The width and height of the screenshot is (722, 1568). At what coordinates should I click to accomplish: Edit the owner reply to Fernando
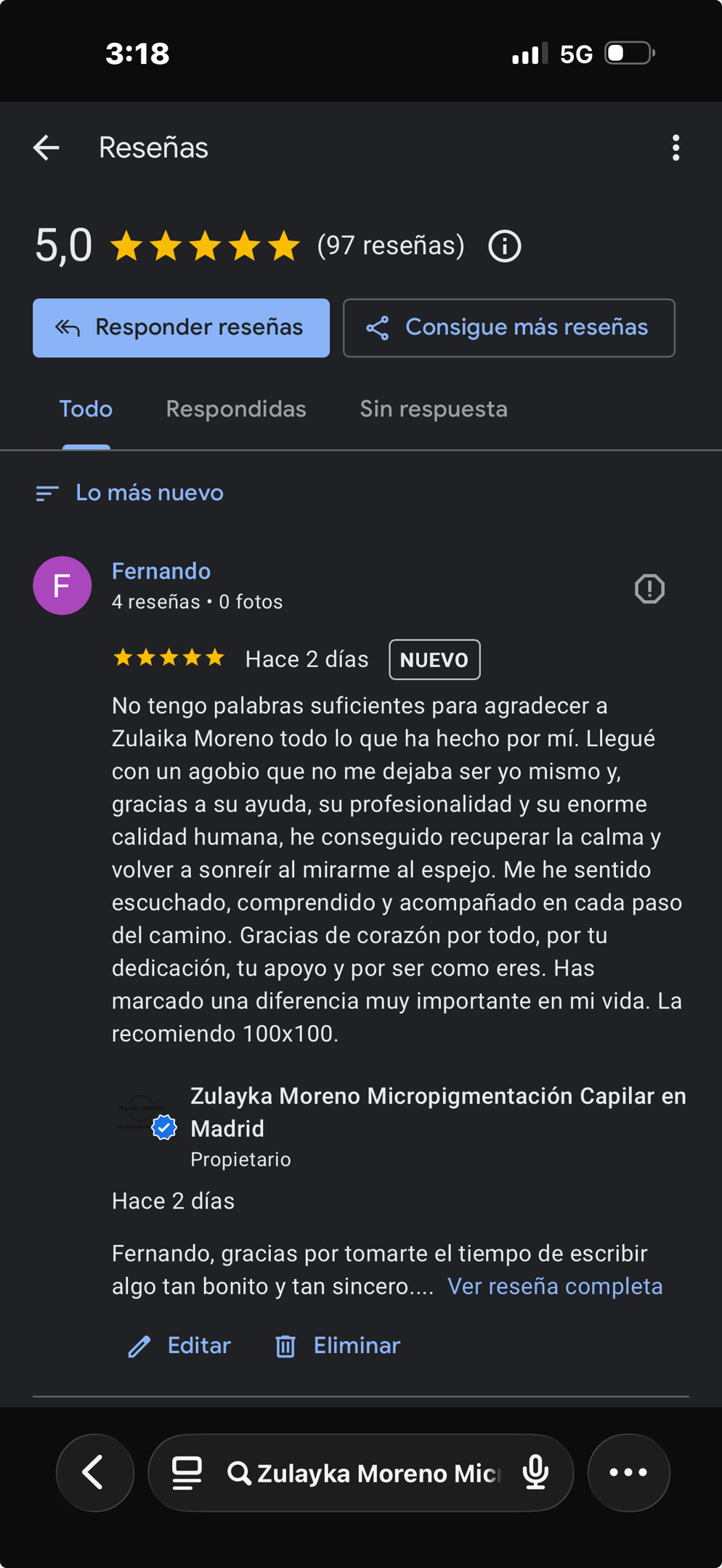tap(180, 1346)
